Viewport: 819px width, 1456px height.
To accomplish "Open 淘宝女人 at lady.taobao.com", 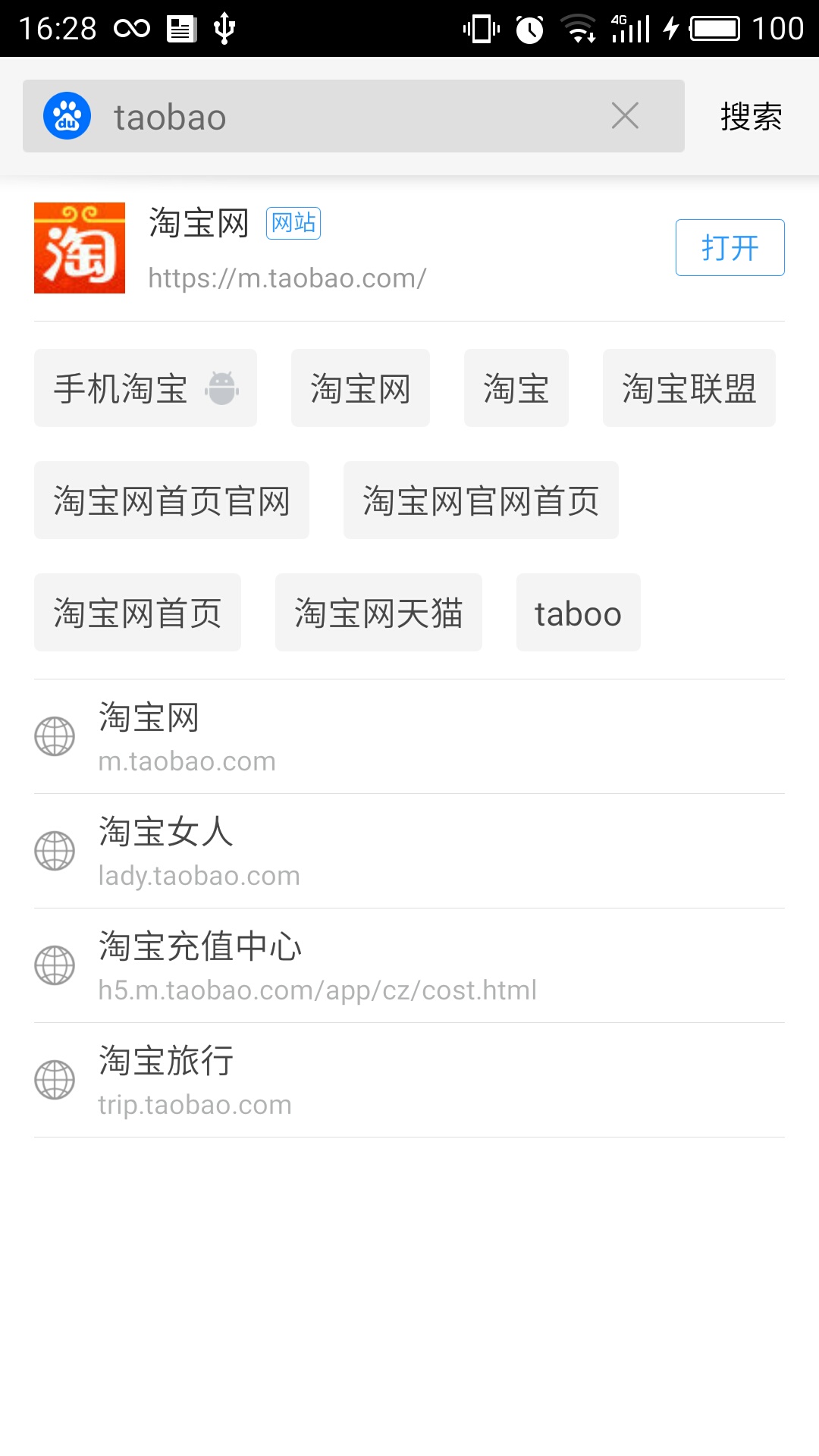I will [409, 852].
